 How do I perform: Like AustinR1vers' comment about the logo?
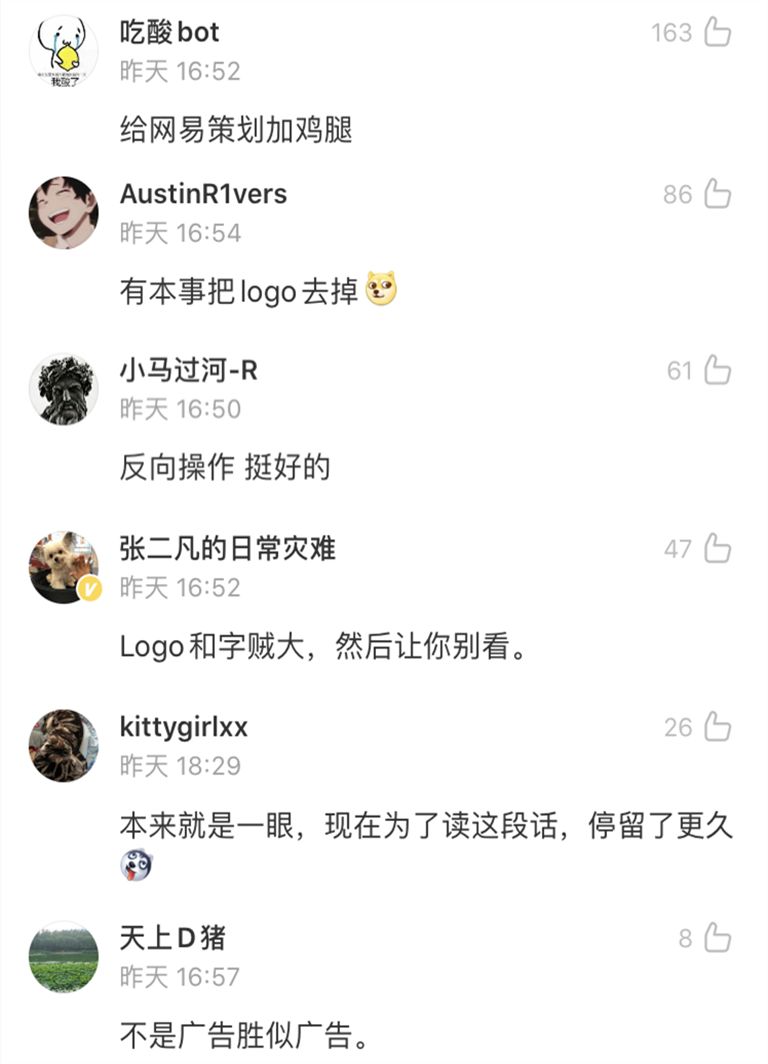click(717, 194)
